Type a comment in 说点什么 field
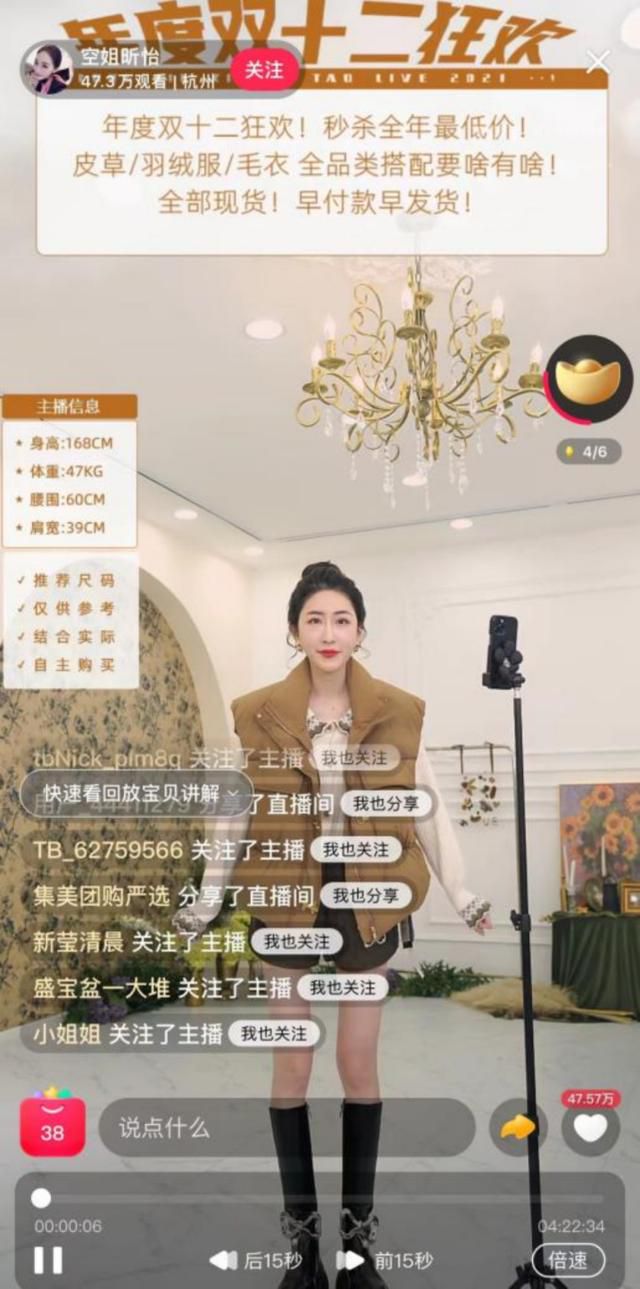Screen dimensions: 640x1289 point(286,1128)
